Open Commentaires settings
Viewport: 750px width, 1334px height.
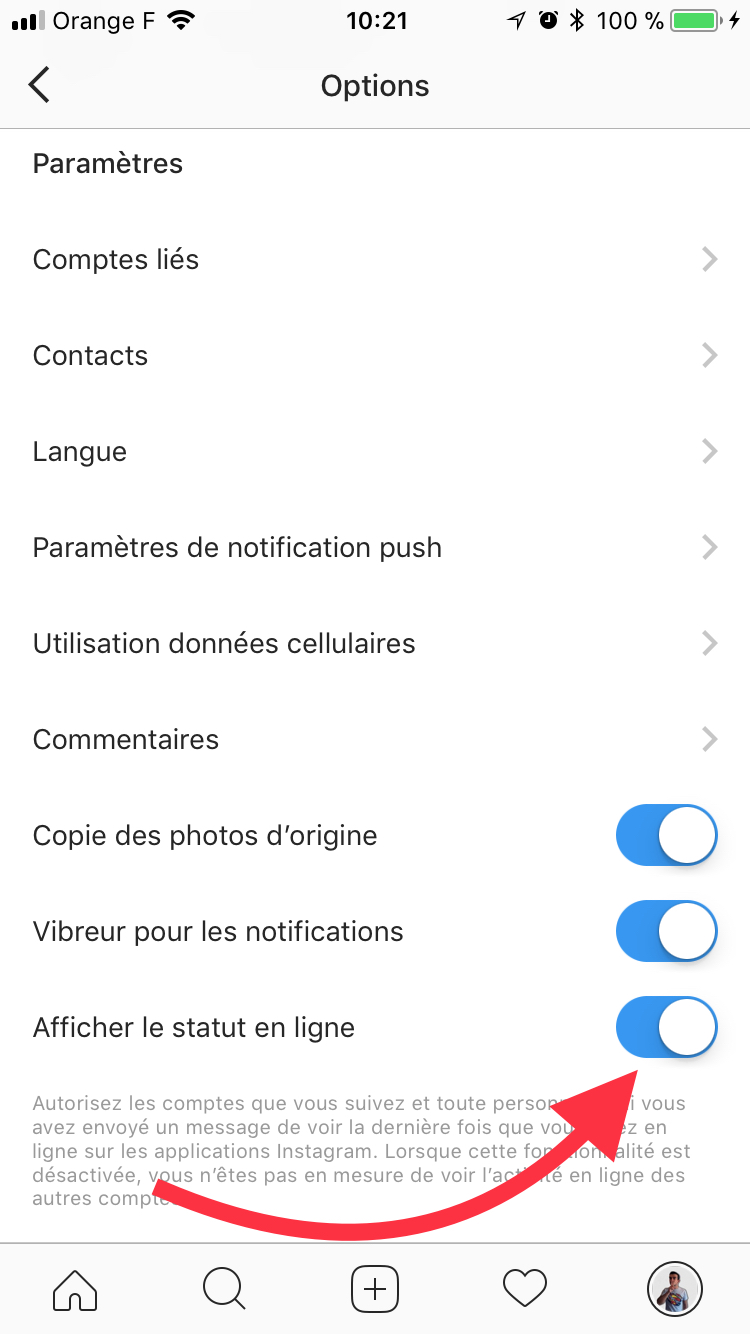click(x=375, y=740)
